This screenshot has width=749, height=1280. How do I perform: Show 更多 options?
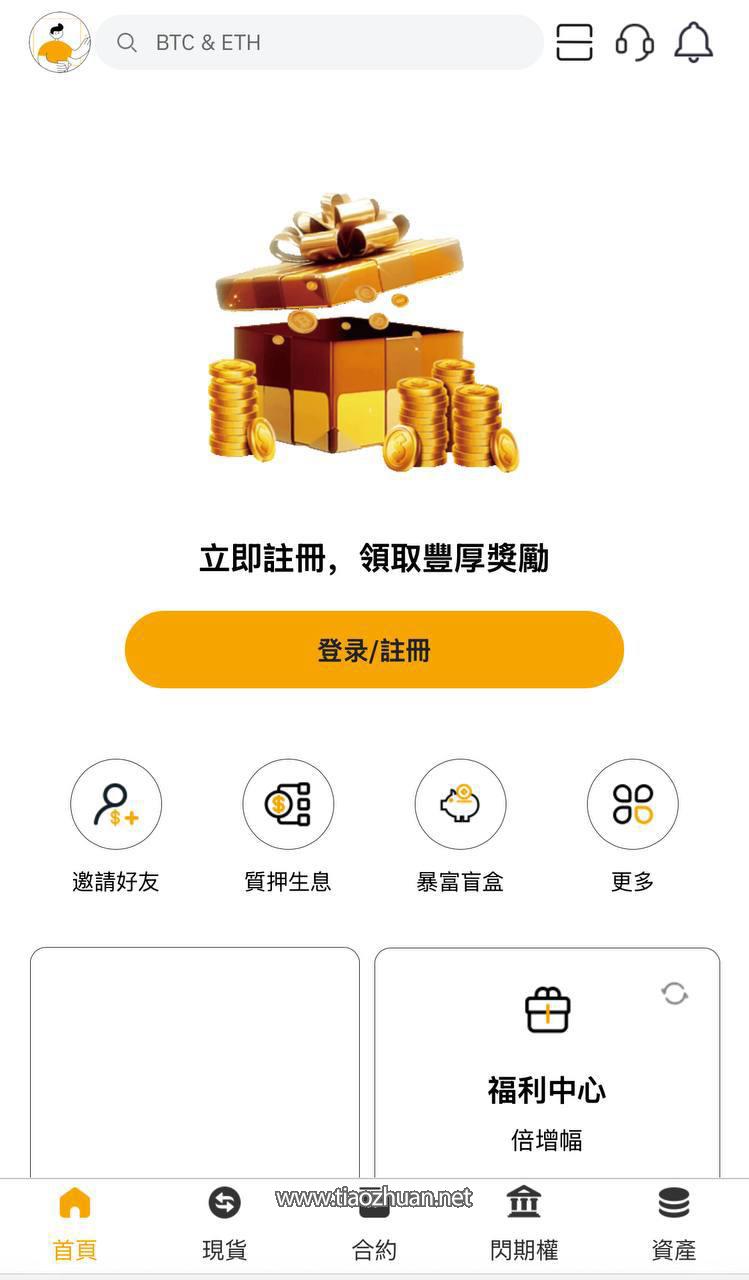pyautogui.click(x=632, y=805)
